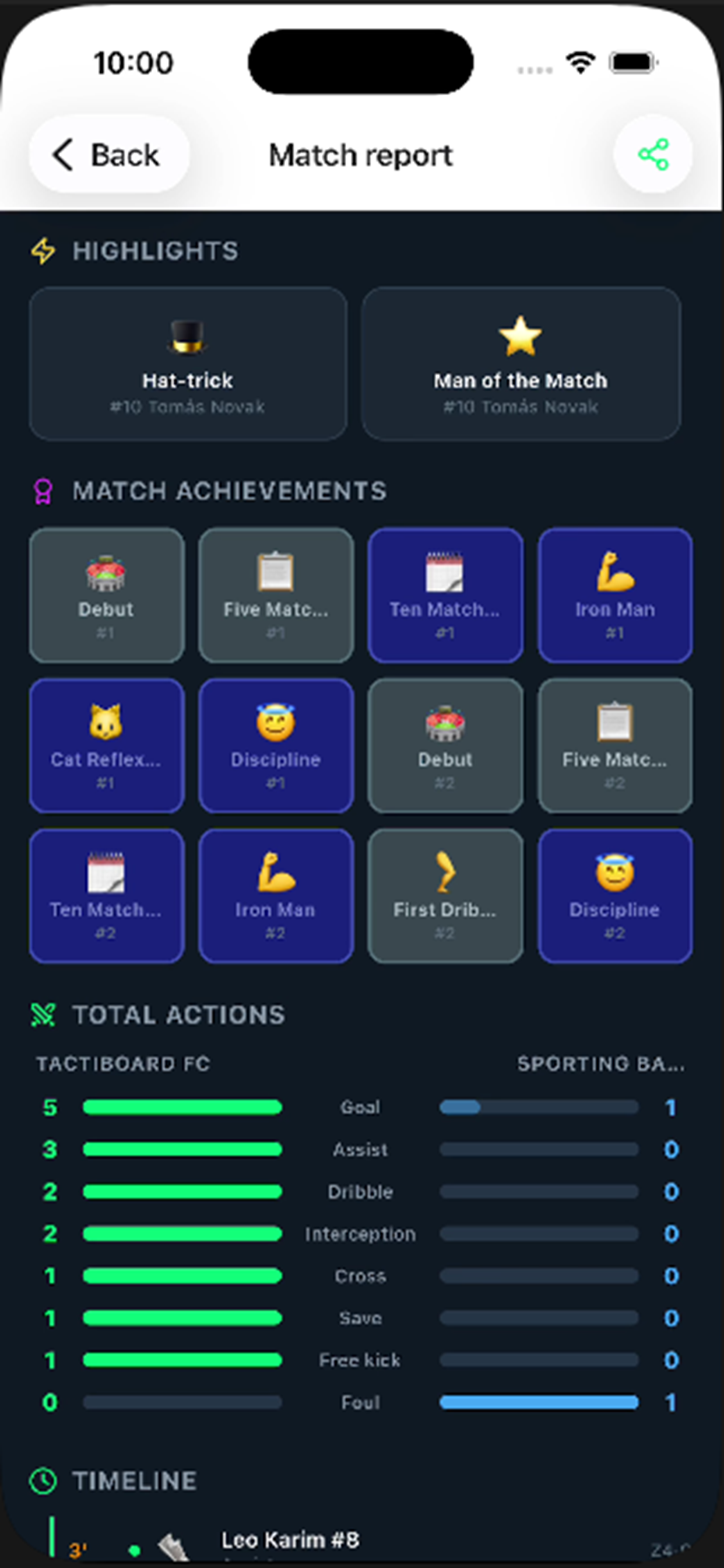
Task: Select the Cat Reflexes achievement icon
Action: click(106, 726)
